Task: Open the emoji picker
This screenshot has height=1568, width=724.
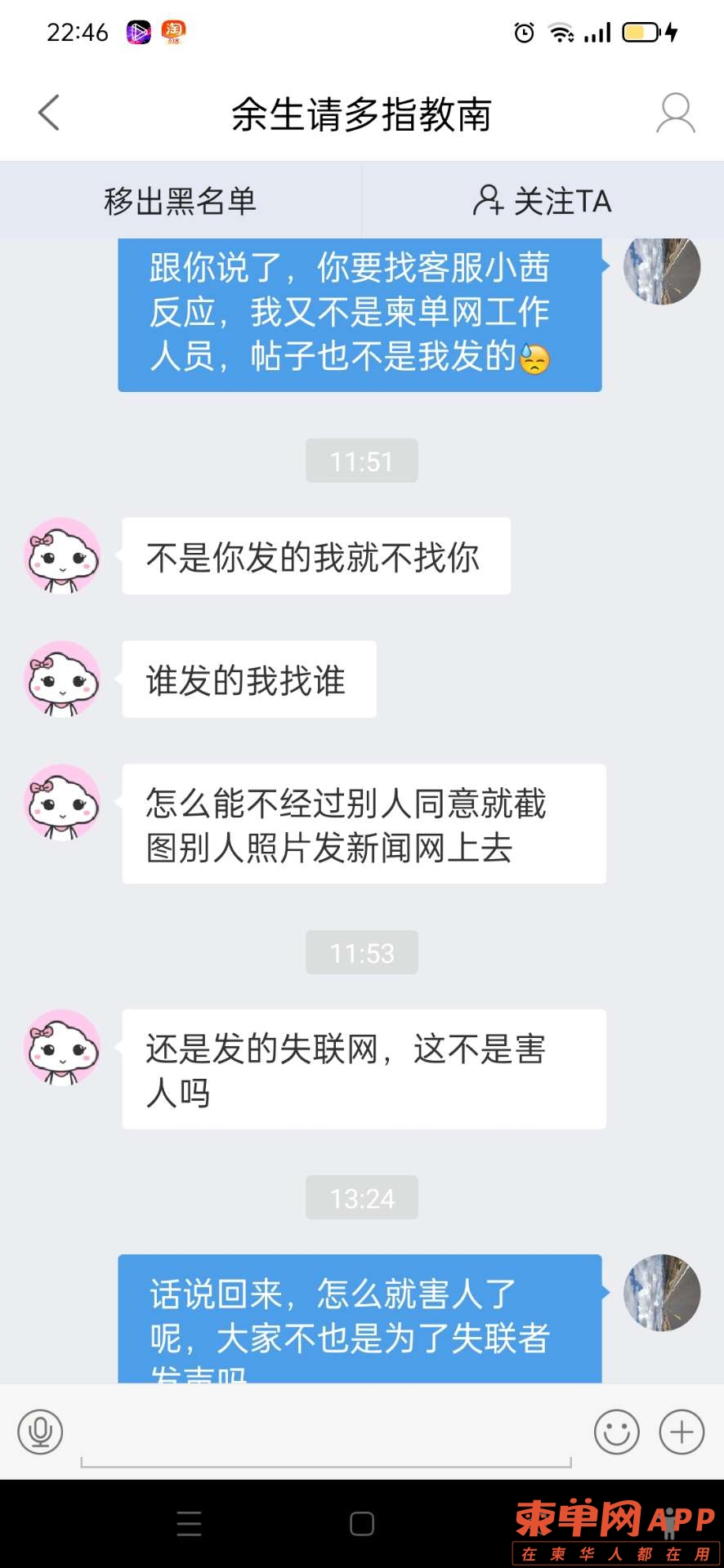Action: point(616,1432)
